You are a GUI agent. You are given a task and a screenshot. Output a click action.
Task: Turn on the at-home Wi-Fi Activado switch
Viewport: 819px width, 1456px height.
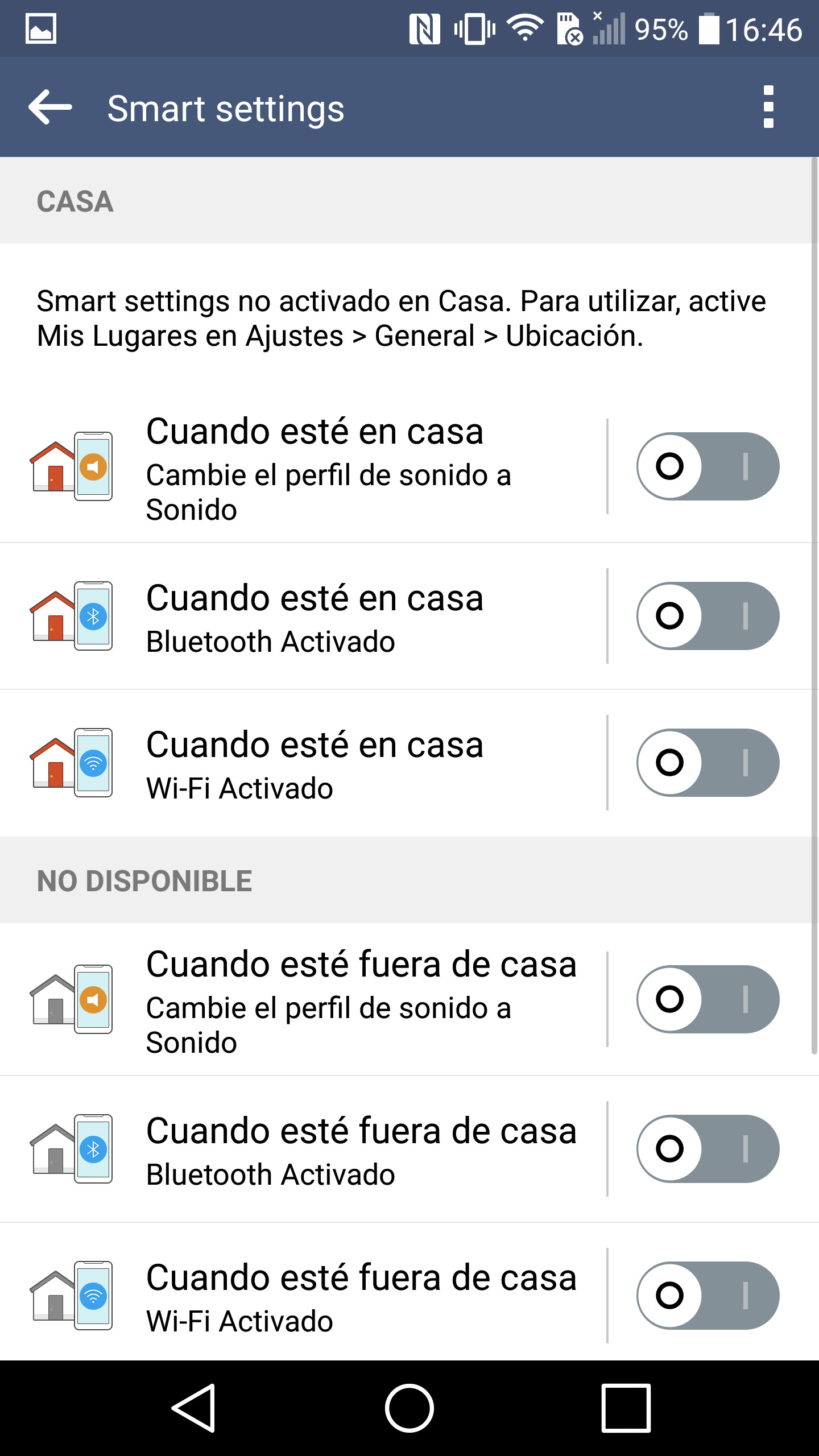[708, 763]
